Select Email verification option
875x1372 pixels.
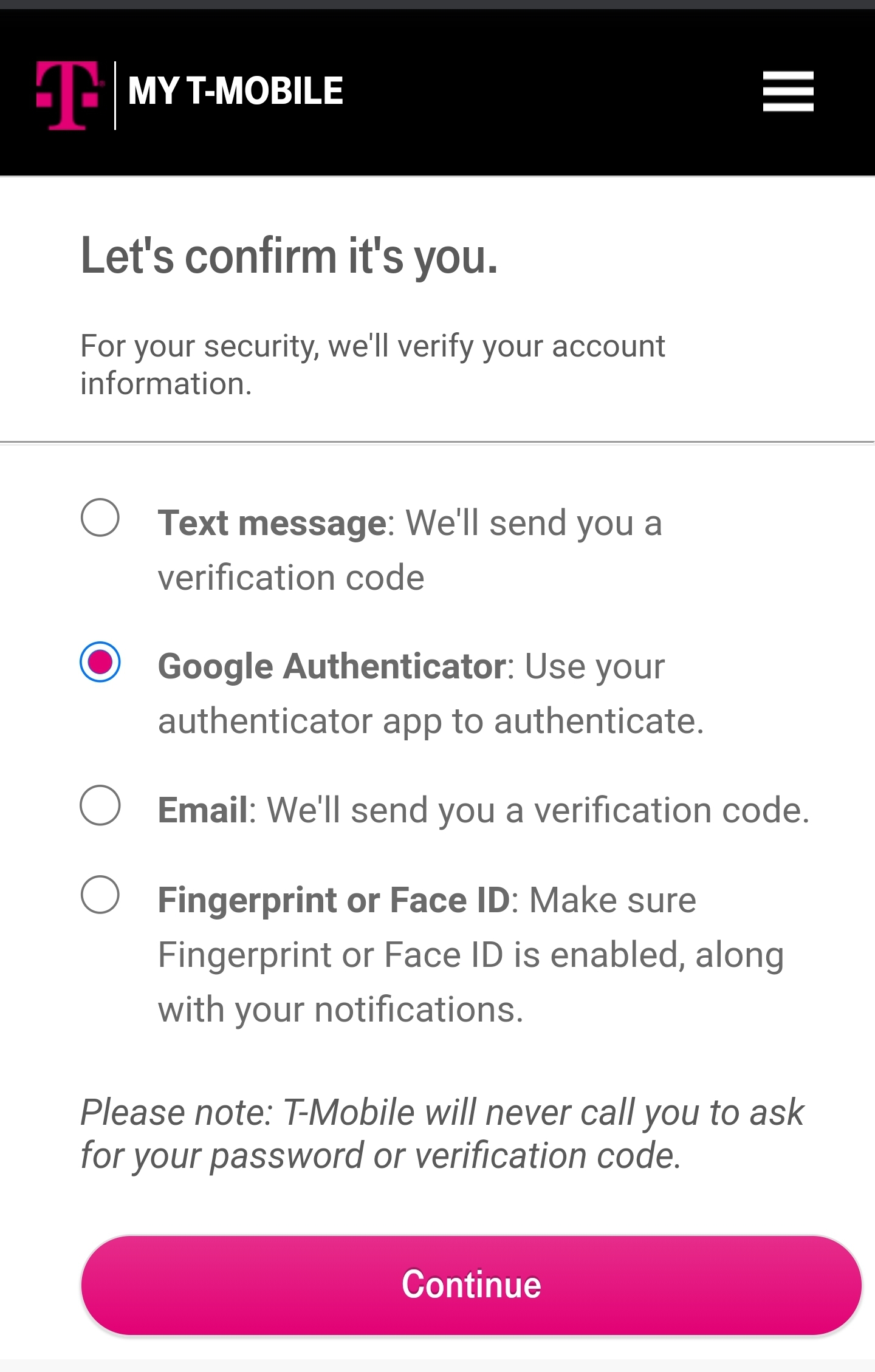point(100,805)
